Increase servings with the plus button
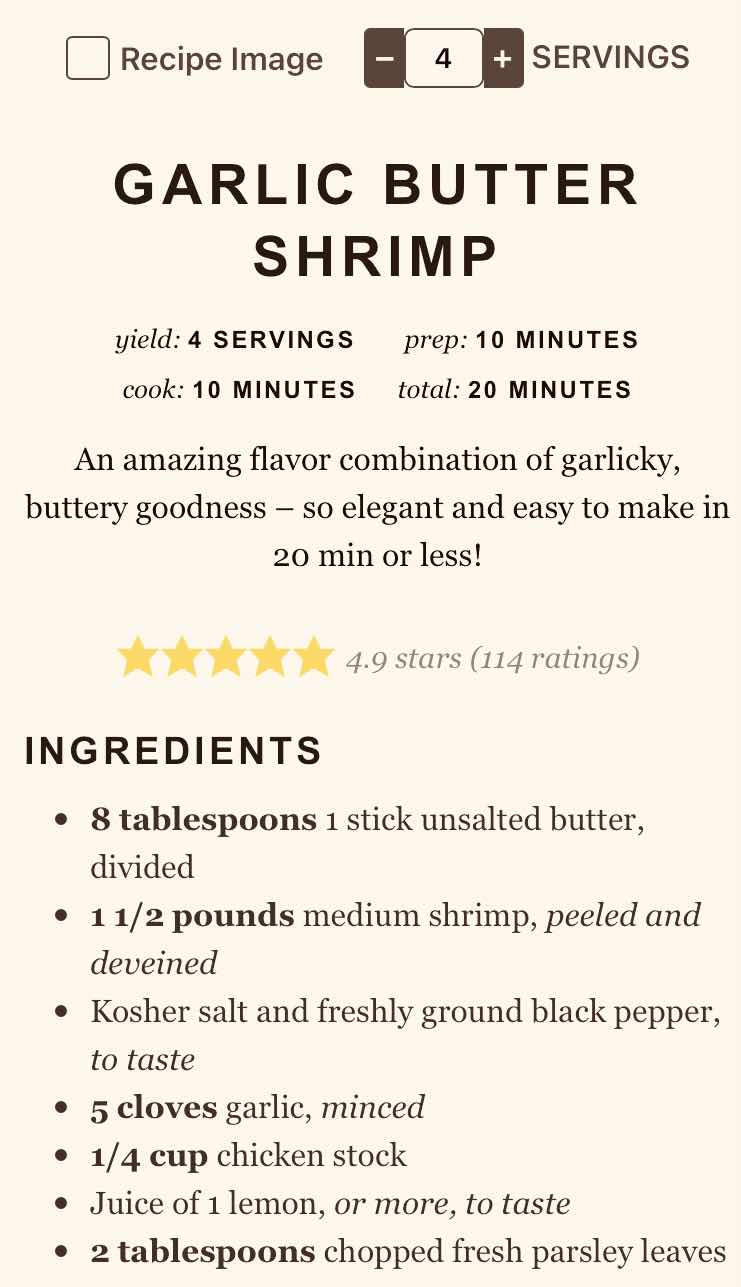The height and width of the screenshot is (1287, 741). click(503, 58)
